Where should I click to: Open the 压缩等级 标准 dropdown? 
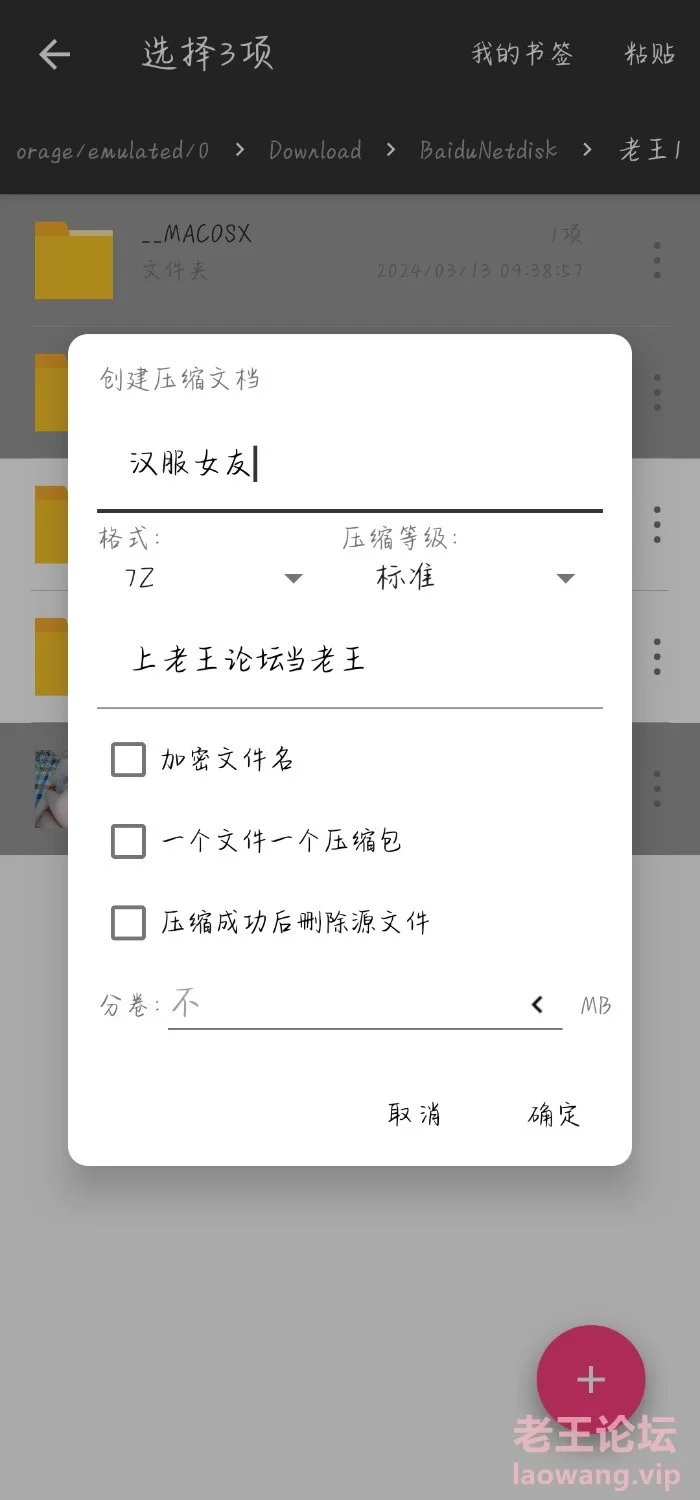coord(475,578)
